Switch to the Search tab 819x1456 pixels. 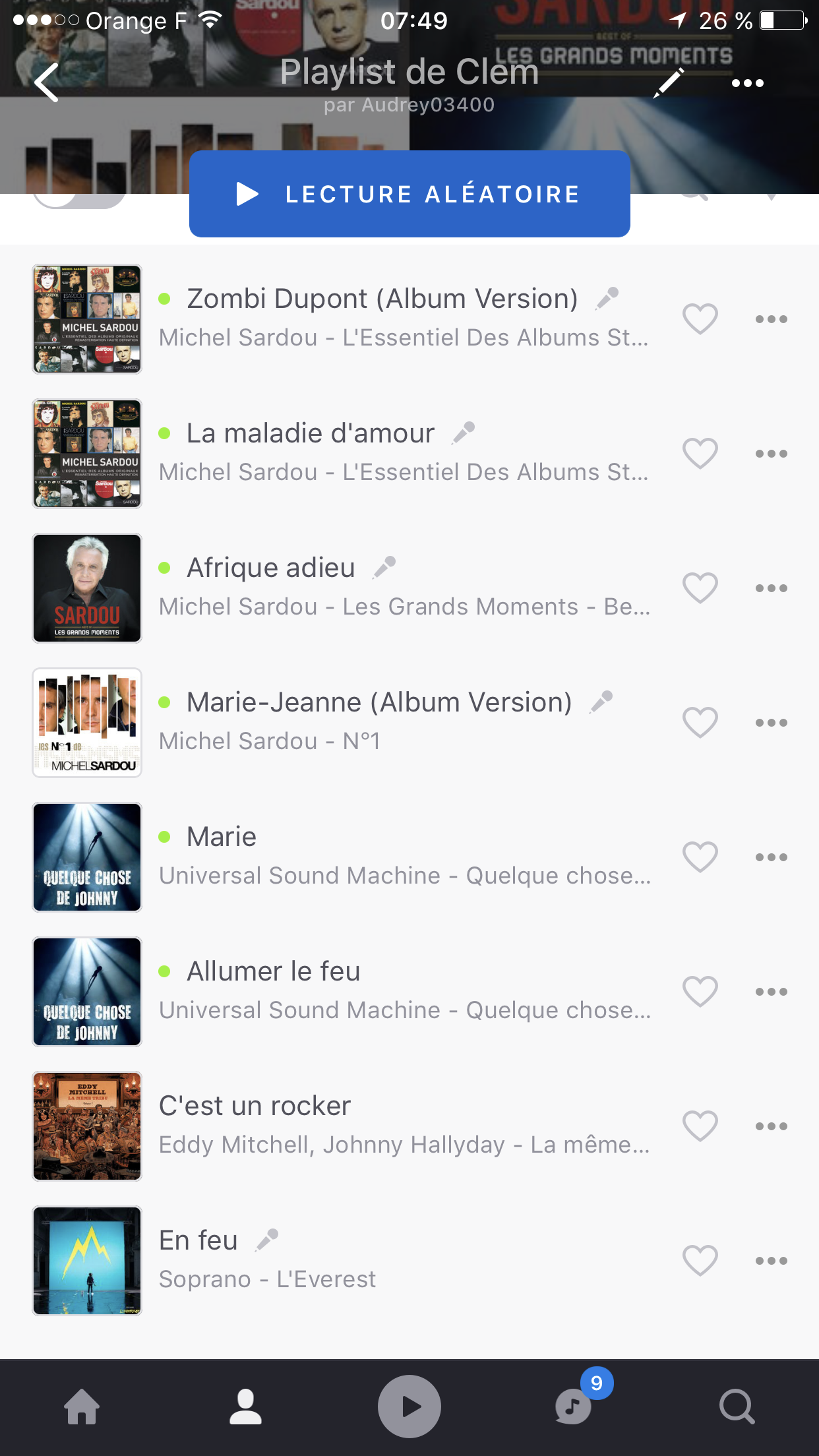point(737,1407)
